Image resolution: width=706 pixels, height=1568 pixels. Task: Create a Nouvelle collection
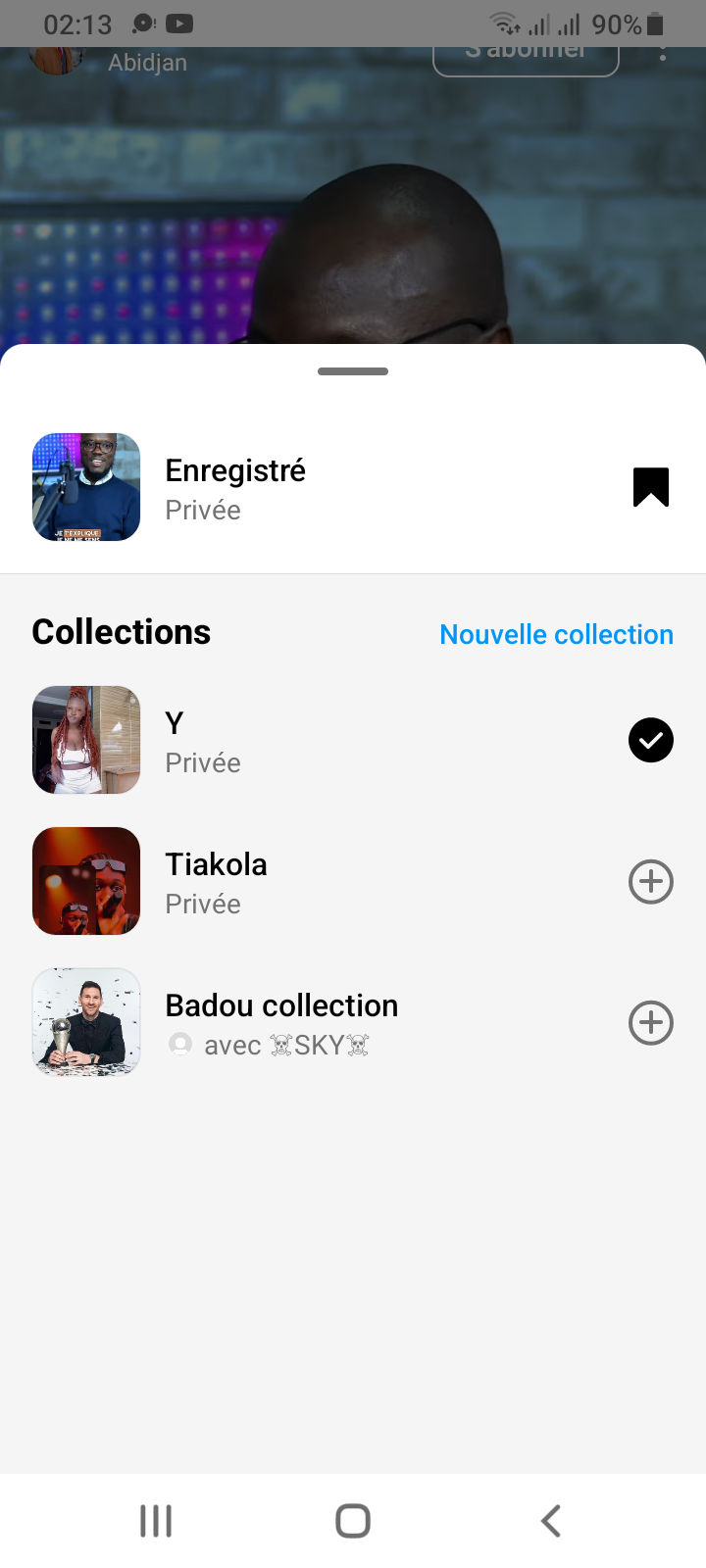556,635
